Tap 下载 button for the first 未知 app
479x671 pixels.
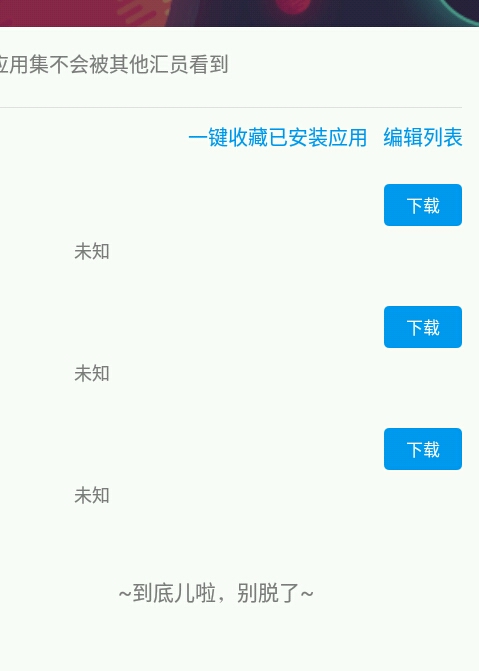[422, 205]
